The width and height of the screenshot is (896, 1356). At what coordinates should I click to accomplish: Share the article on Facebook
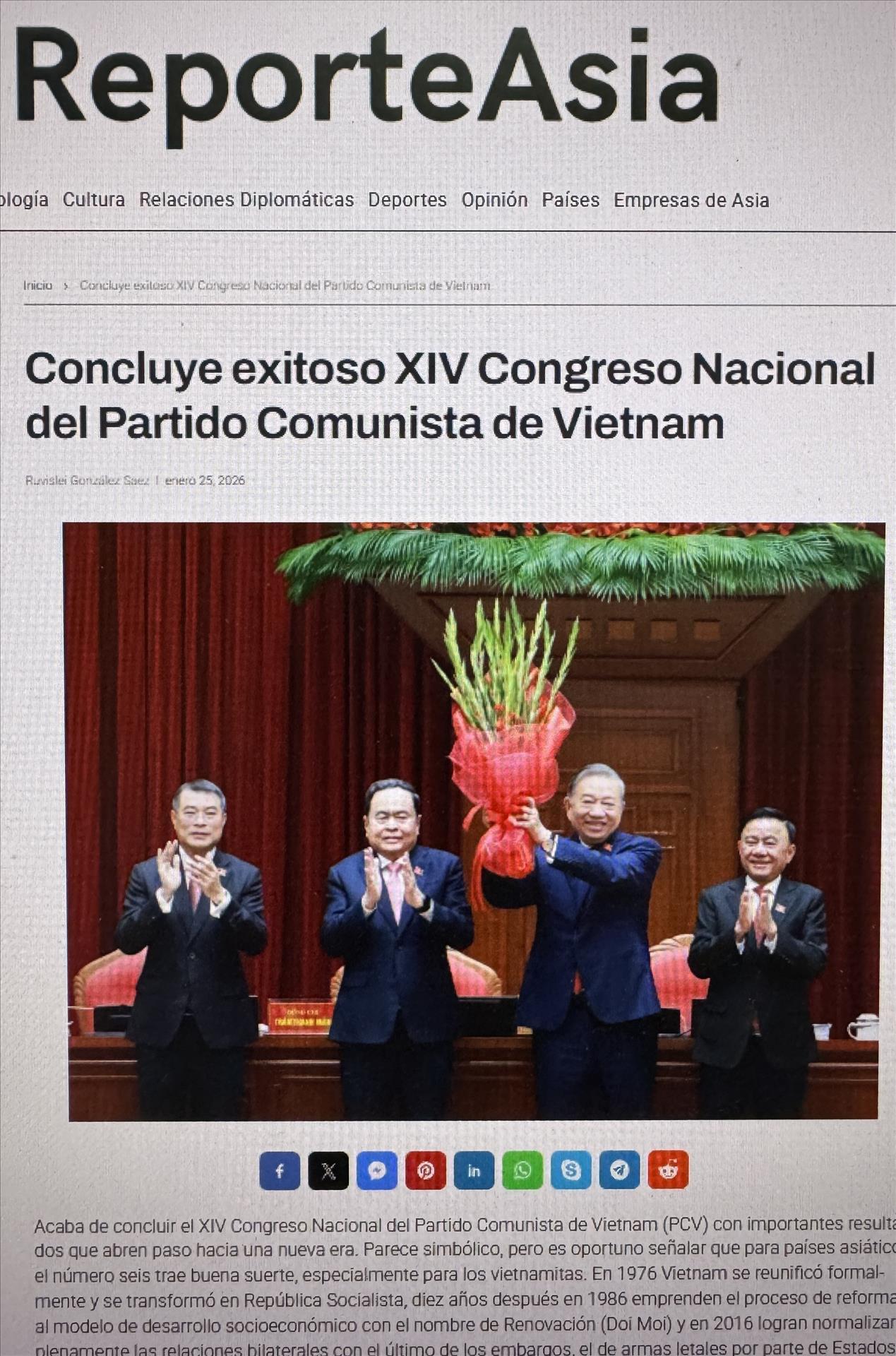(x=280, y=1170)
